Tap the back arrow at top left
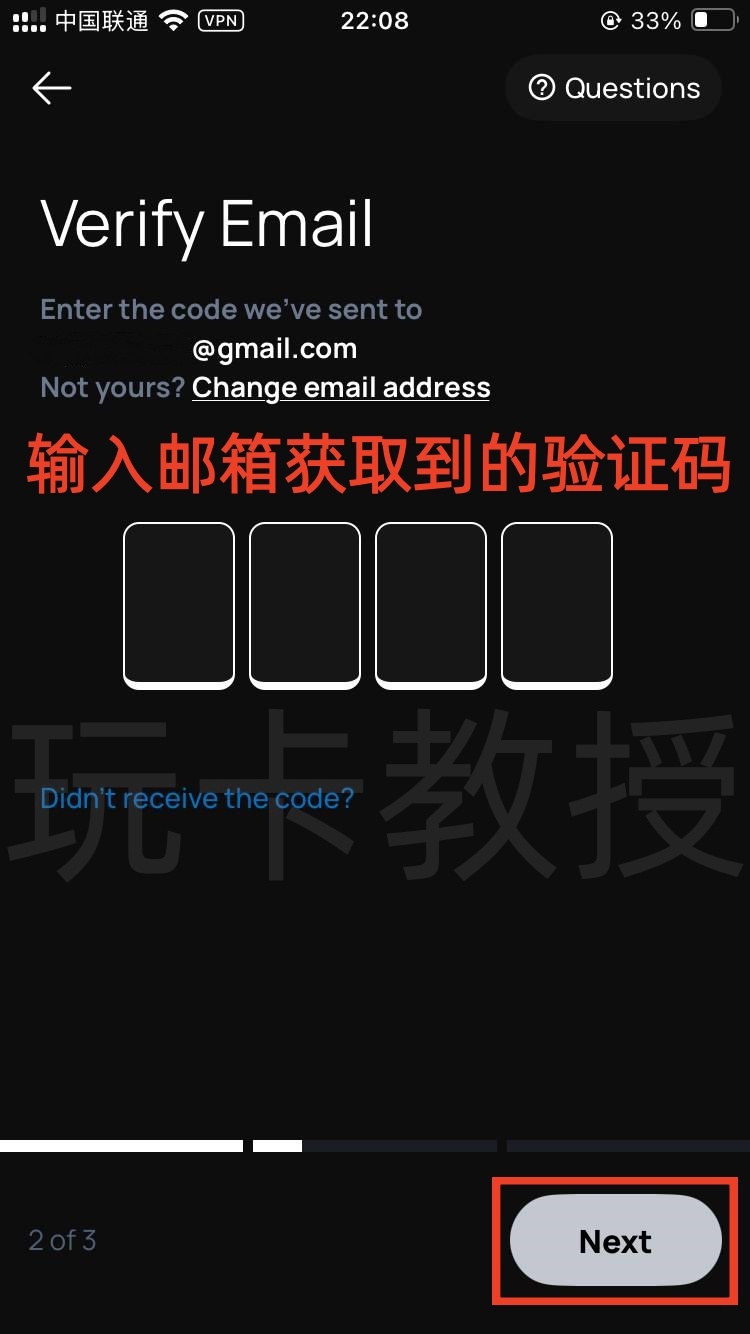Image resolution: width=750 pixels, height=1334 pixels. click(51, 88)
